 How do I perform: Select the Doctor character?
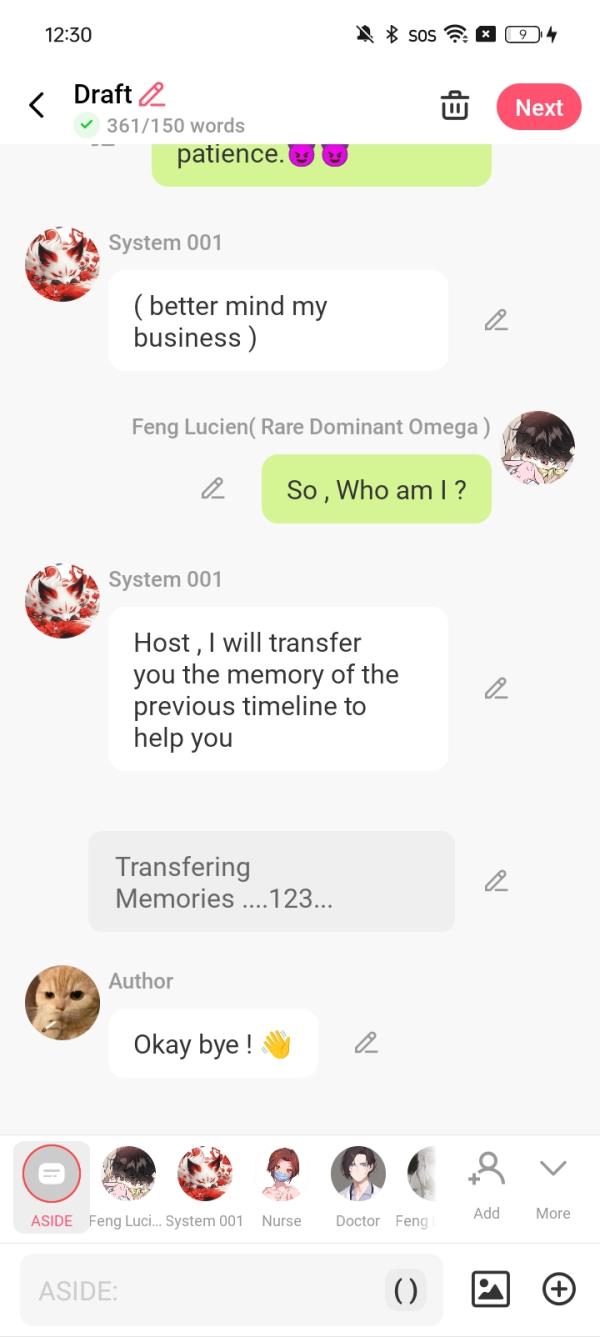click(357, 1186)
